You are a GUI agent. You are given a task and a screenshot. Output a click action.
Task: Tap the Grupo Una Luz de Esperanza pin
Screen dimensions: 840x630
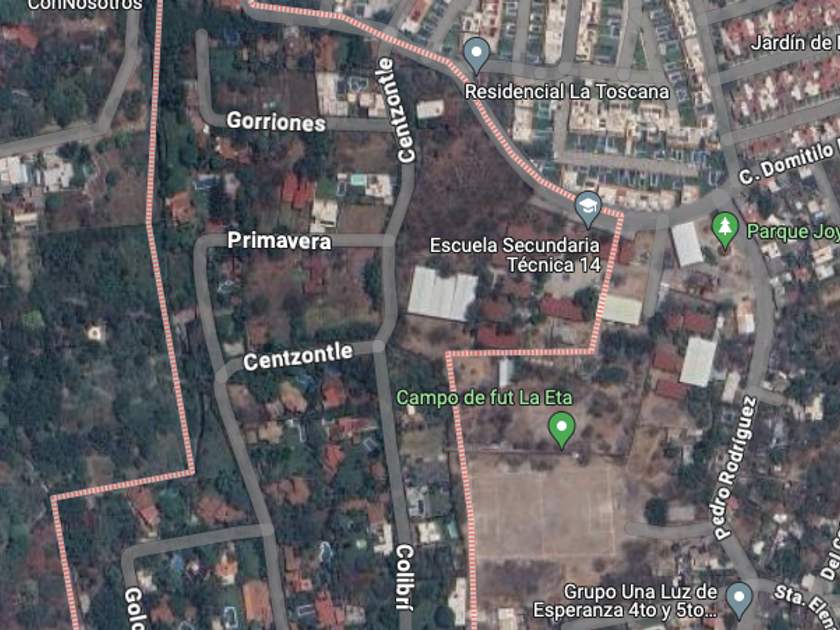coord(739,601)
